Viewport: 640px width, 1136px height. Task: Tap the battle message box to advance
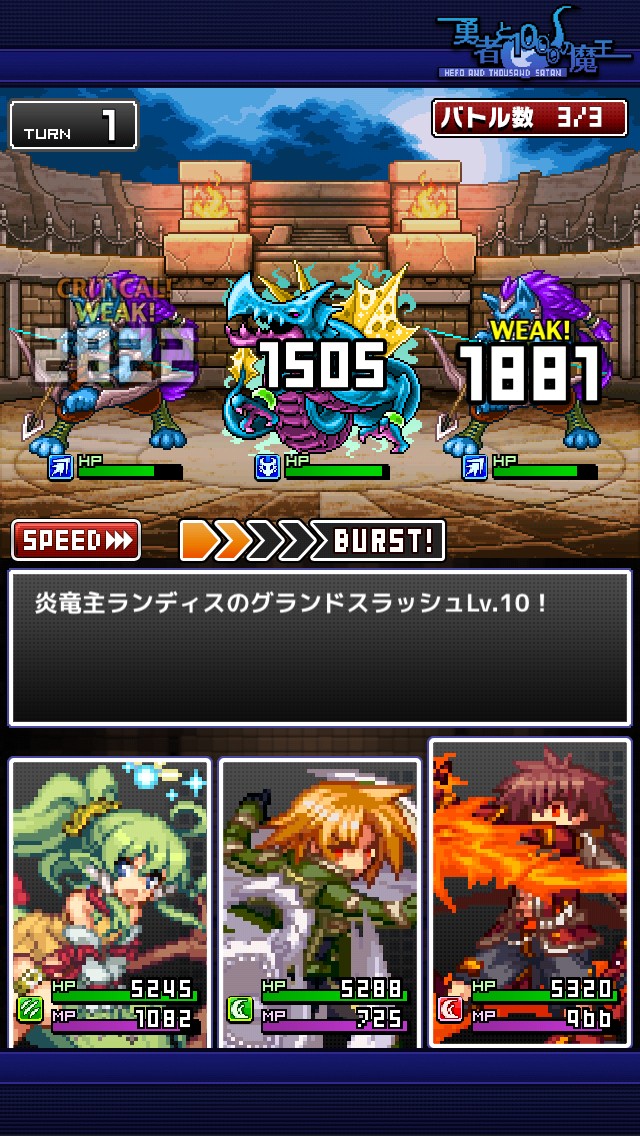[x=320, y=647]
